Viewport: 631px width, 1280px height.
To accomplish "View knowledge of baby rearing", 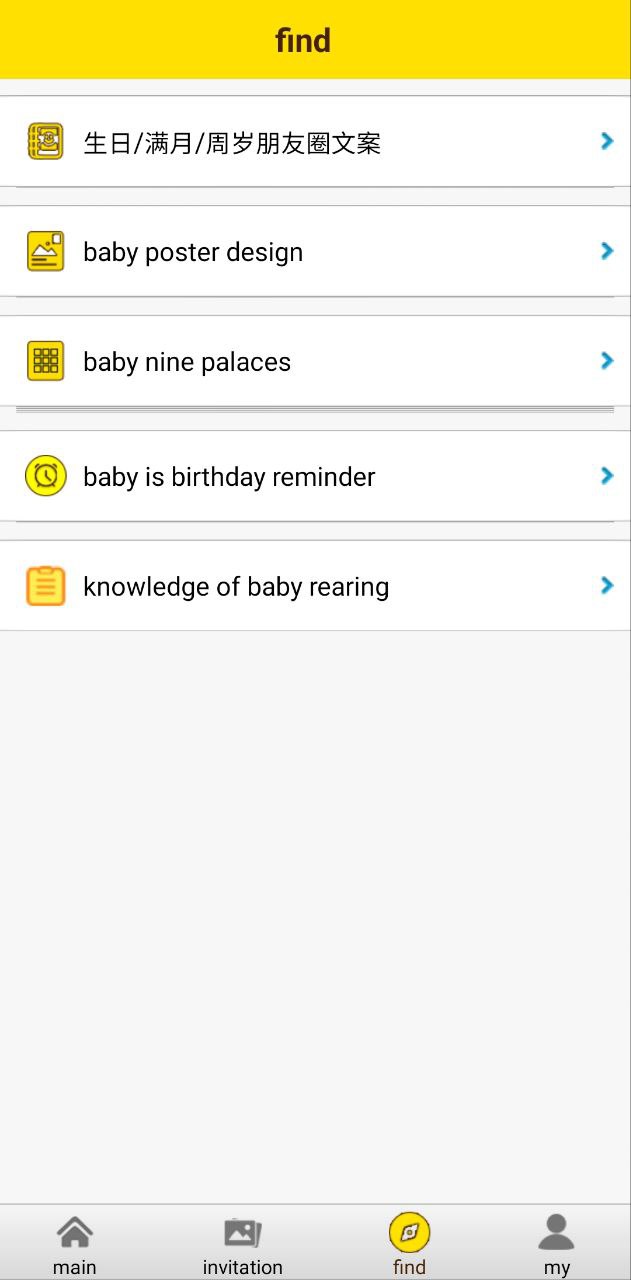I will 315,586.
